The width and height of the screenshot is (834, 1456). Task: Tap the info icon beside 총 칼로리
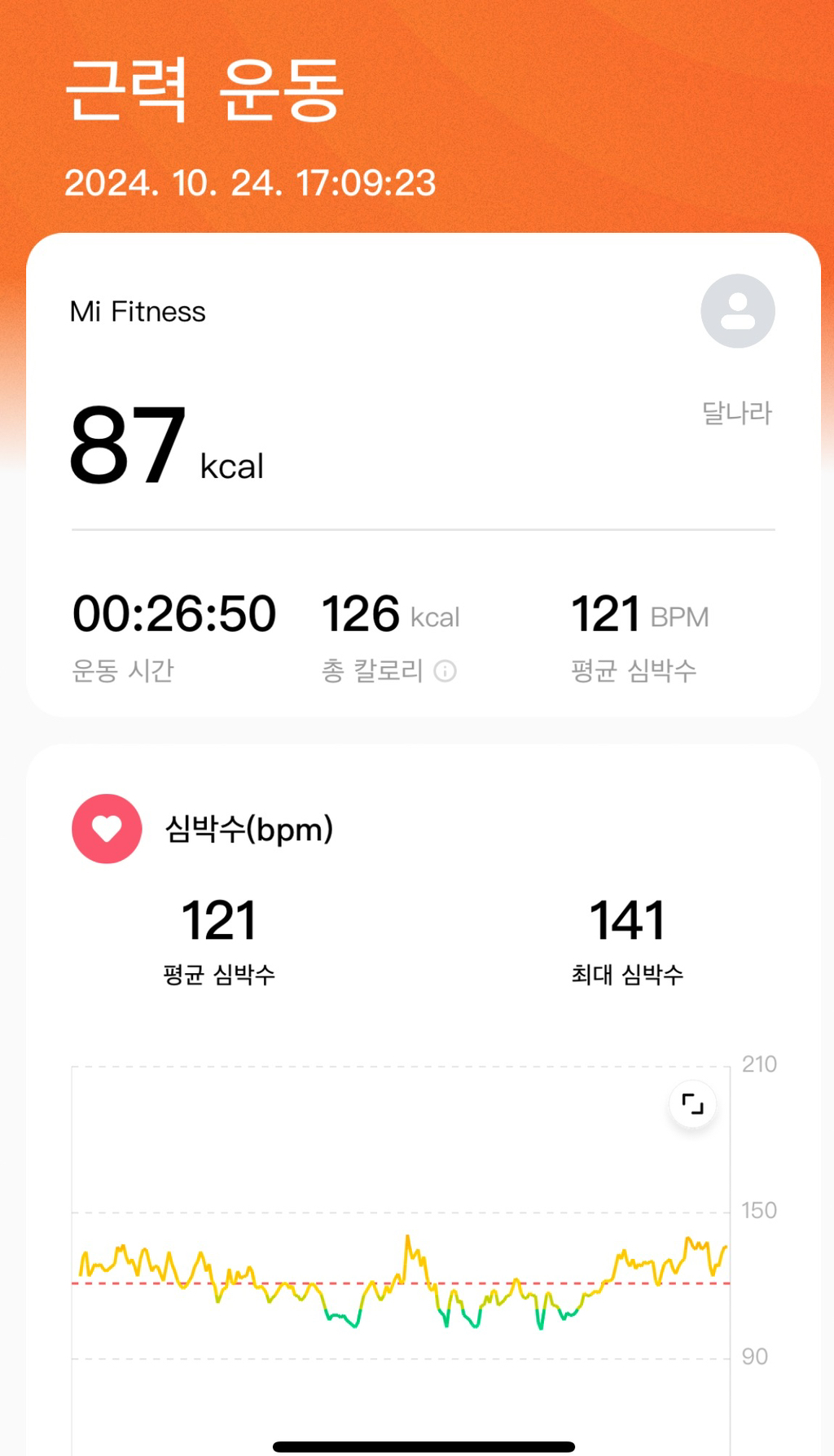tap(445, 671)
